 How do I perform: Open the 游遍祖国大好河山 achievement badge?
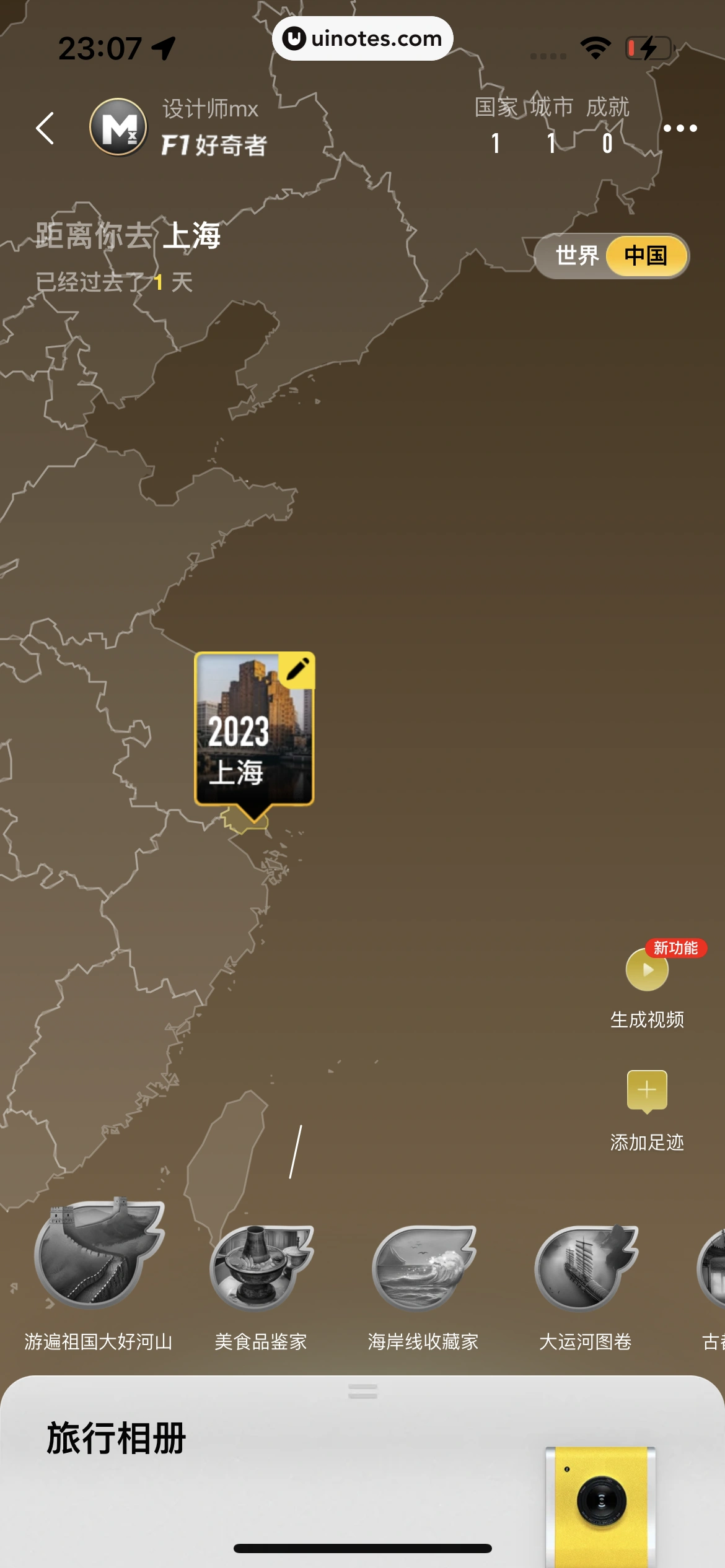coord(98,1256)
